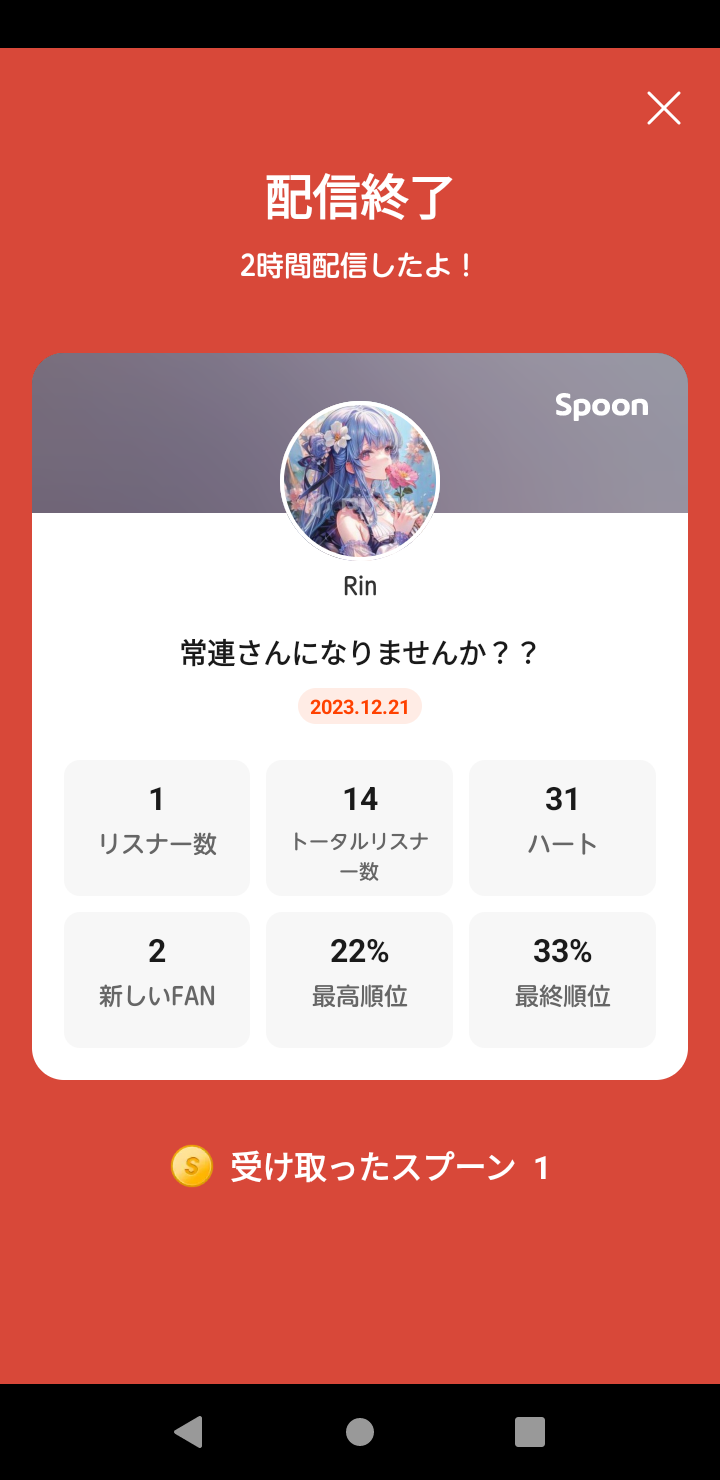Viewport: 720px width, 1480px height.
Task: Return to the device home screen
Action: [x=360, y=1431]
